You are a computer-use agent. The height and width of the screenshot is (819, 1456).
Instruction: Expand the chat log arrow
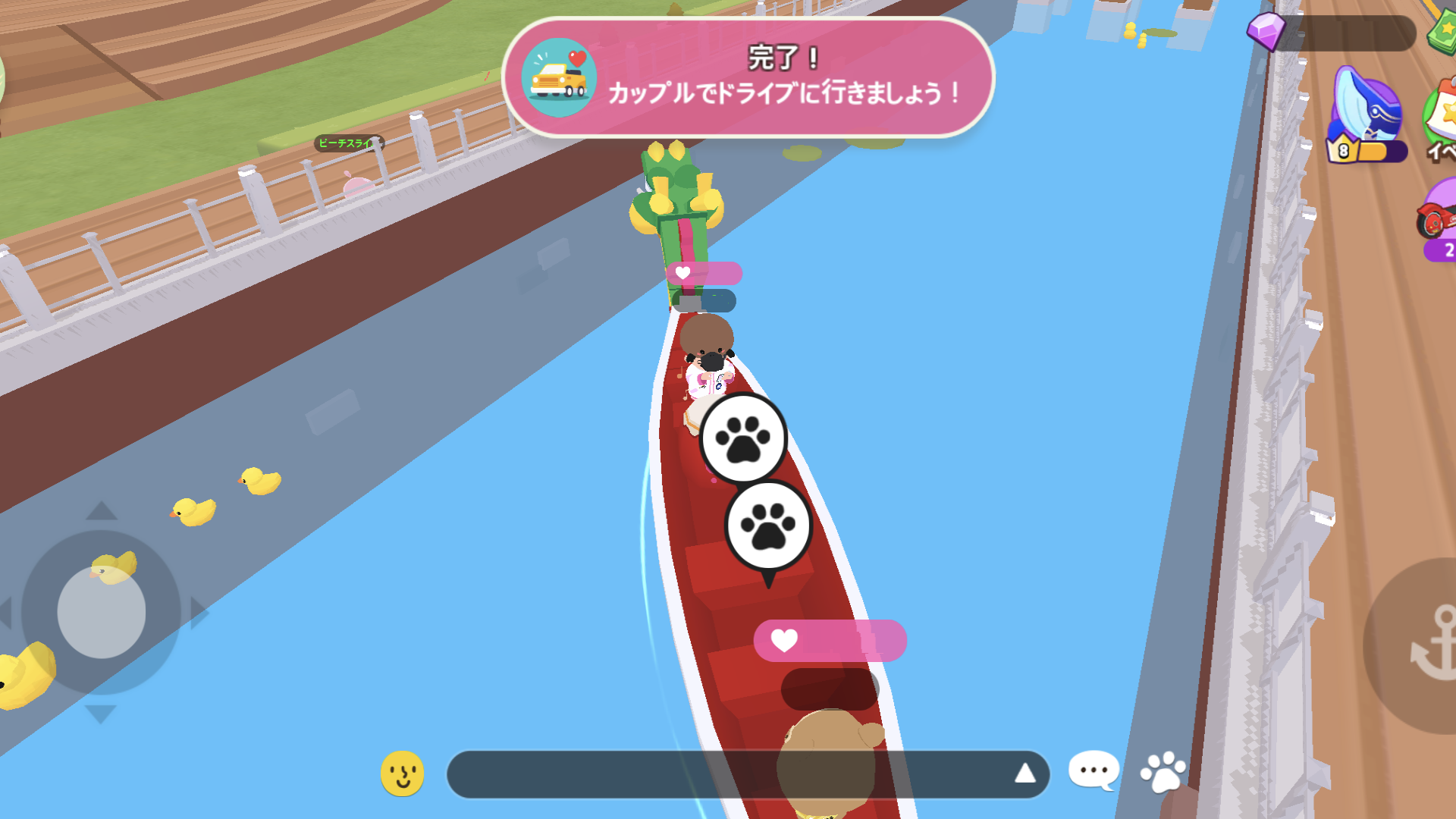(x=1025, y=773)
